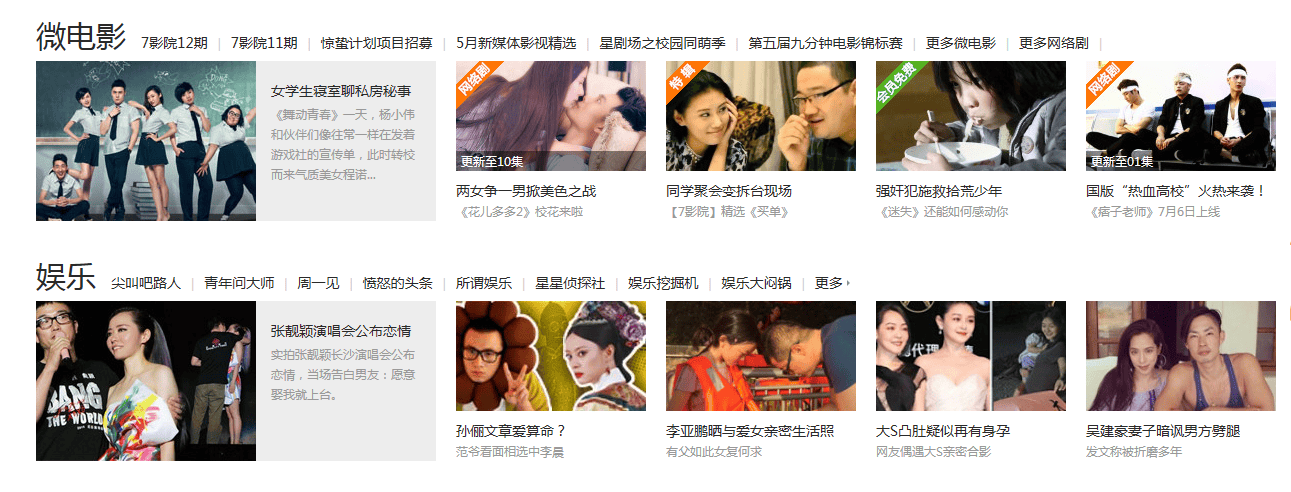Open the 7影院12期 link

coord(174,43)
